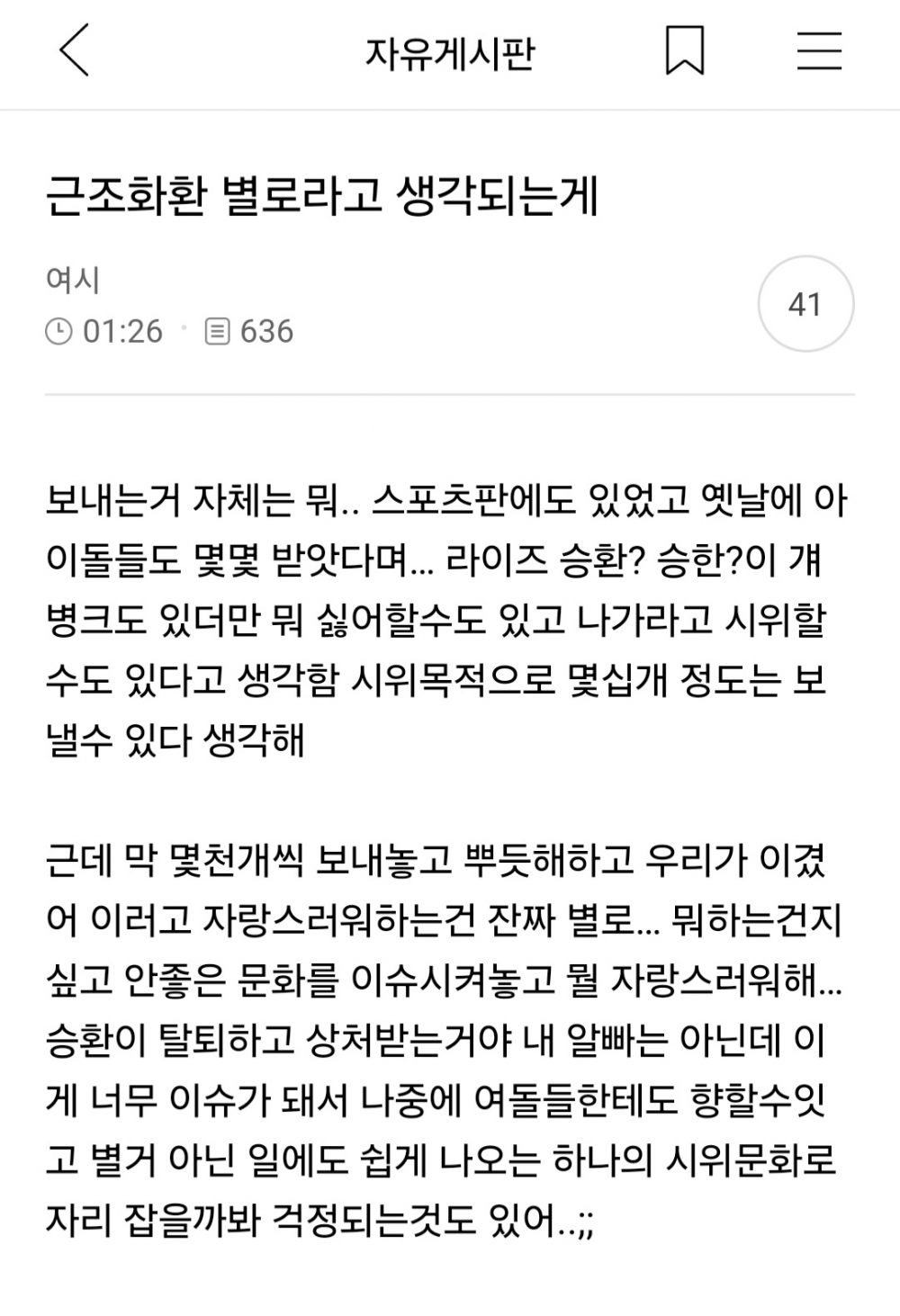Go back using the top-left arrow
Image resolution: width=900 pixels, height=1316 pixels.
pos(75,51)
